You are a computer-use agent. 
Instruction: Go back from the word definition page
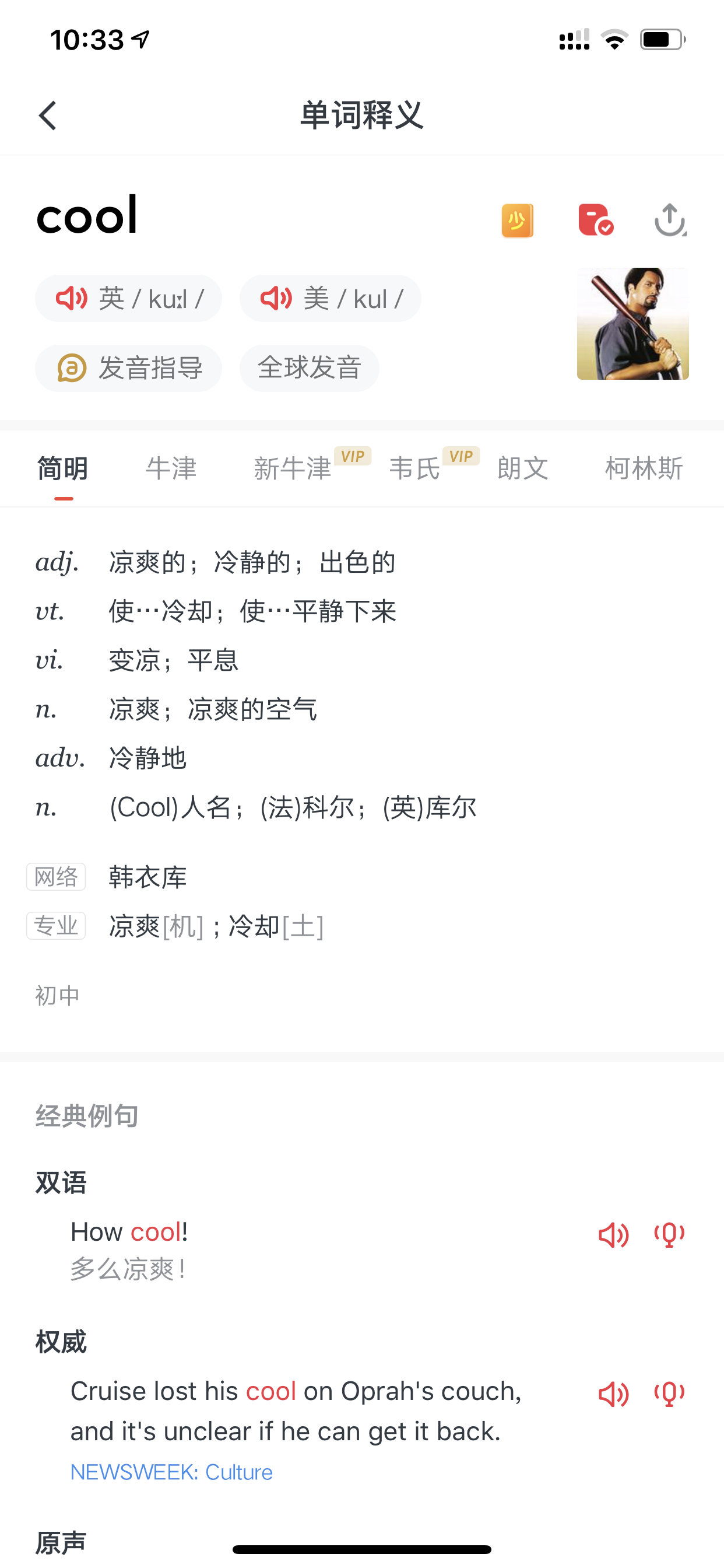47,116
